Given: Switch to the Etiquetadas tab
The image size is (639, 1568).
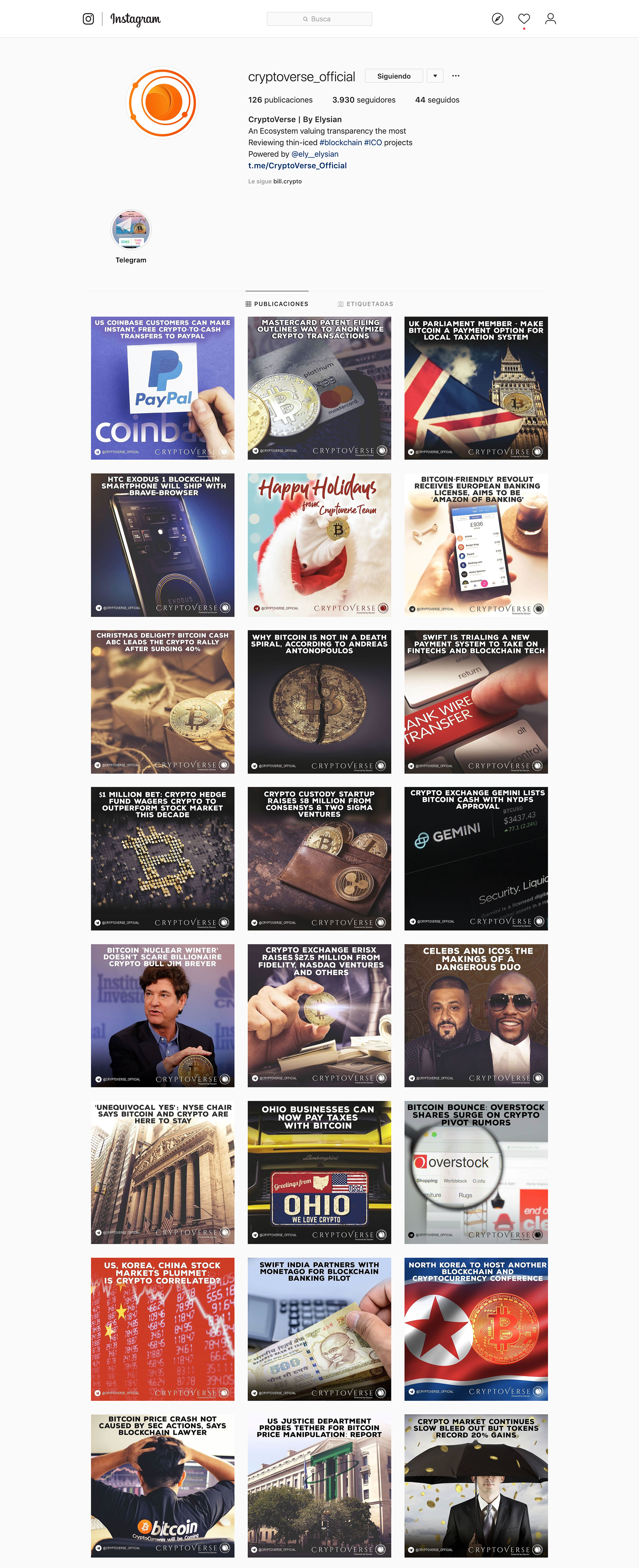Looking at the screenshot, I should 365,304.
